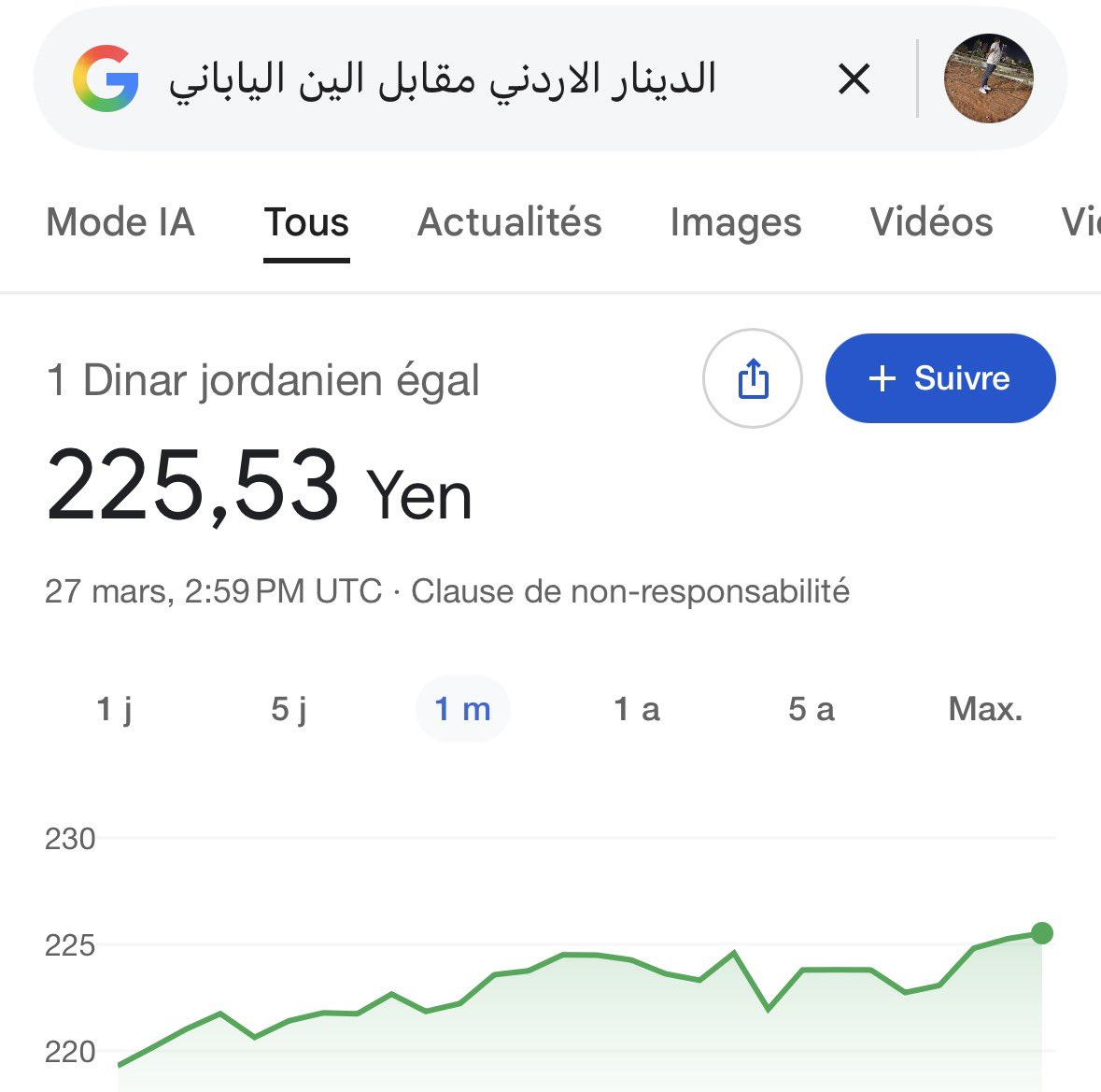This screenshot has width=1101, height=1092.
Task: Switch the chart to 1 a
Action: (x=637, y=709)
